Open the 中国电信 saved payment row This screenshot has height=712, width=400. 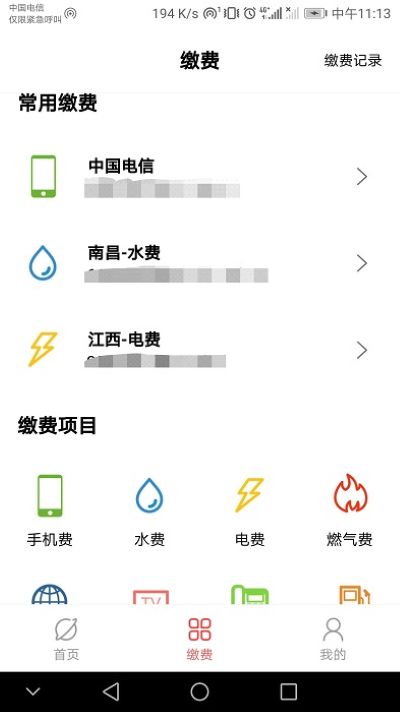click(x=200, y=177)
